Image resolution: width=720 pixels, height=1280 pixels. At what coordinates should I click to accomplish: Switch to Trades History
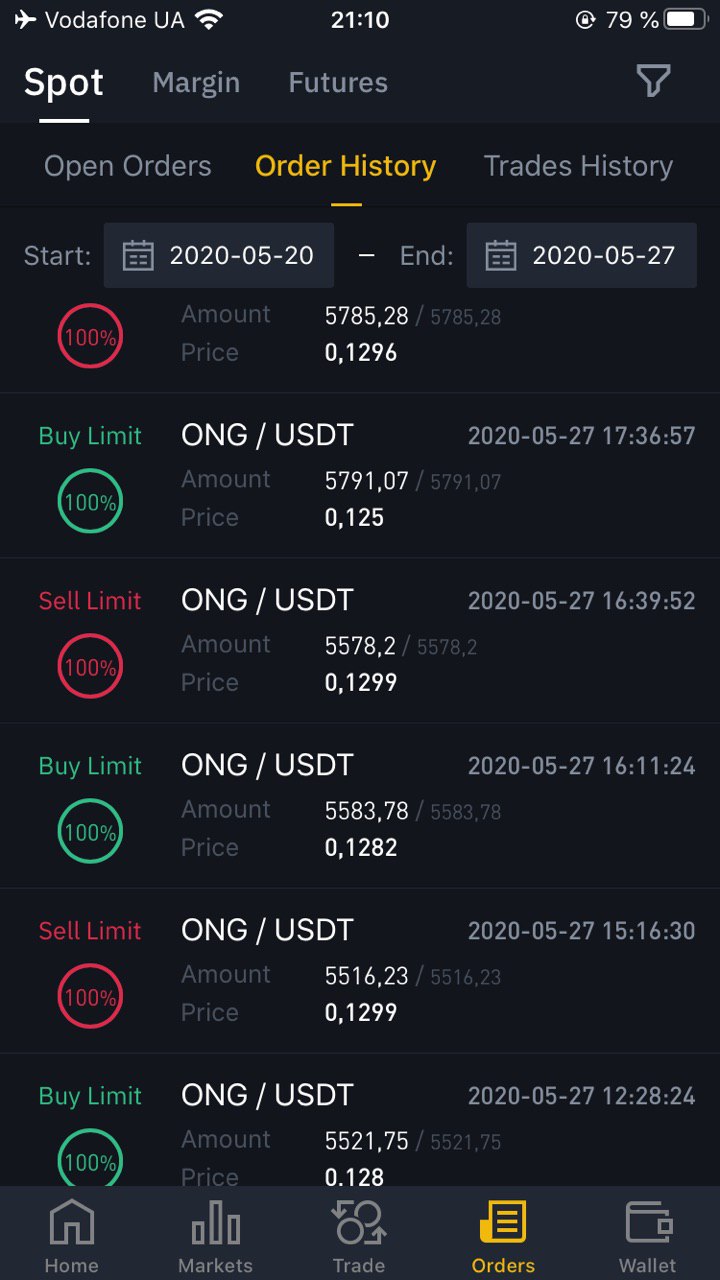coord(578,166)
